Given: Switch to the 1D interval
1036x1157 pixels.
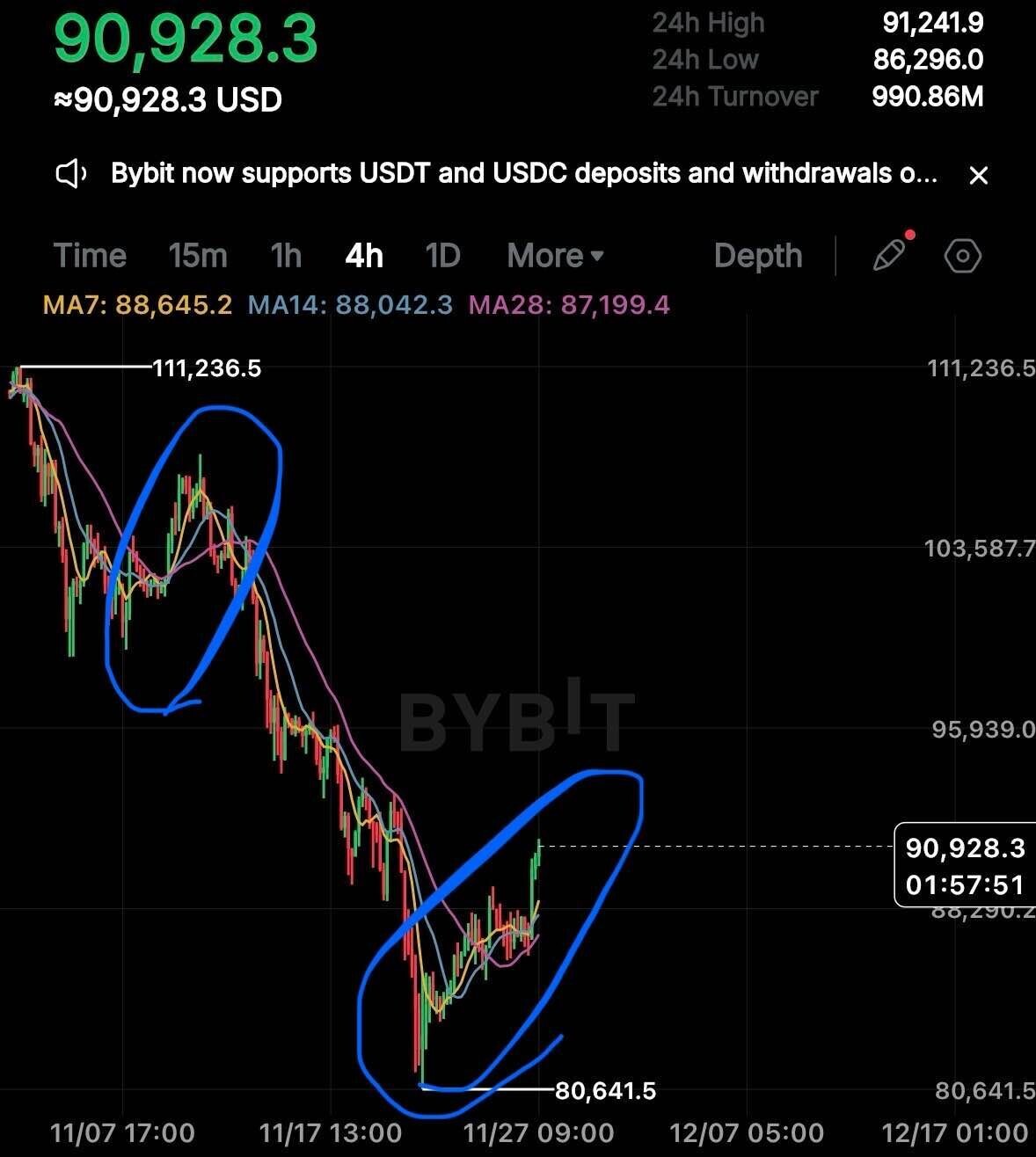Looking at the screenshot, I should click(x=442, y=256).
